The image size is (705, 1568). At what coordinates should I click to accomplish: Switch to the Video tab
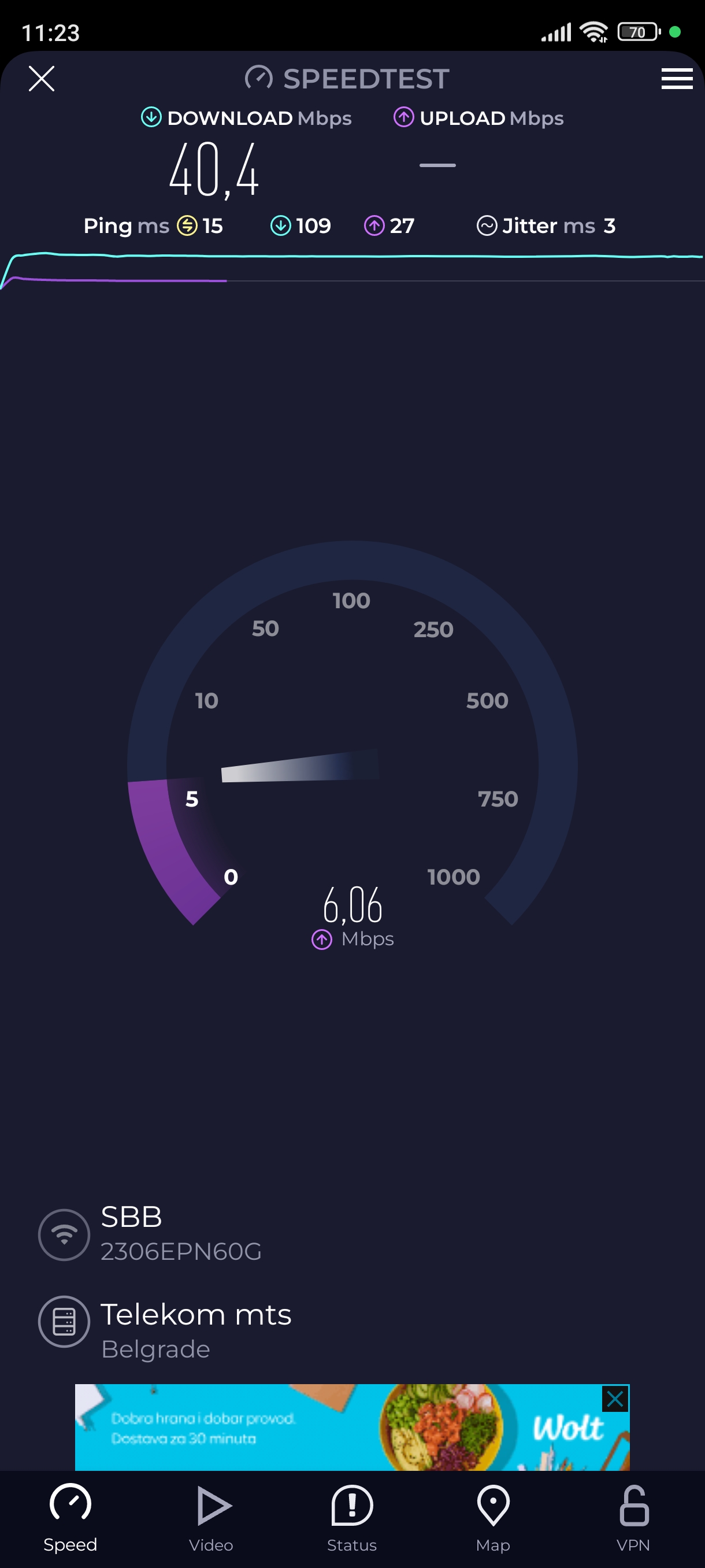click(211, 1518)
